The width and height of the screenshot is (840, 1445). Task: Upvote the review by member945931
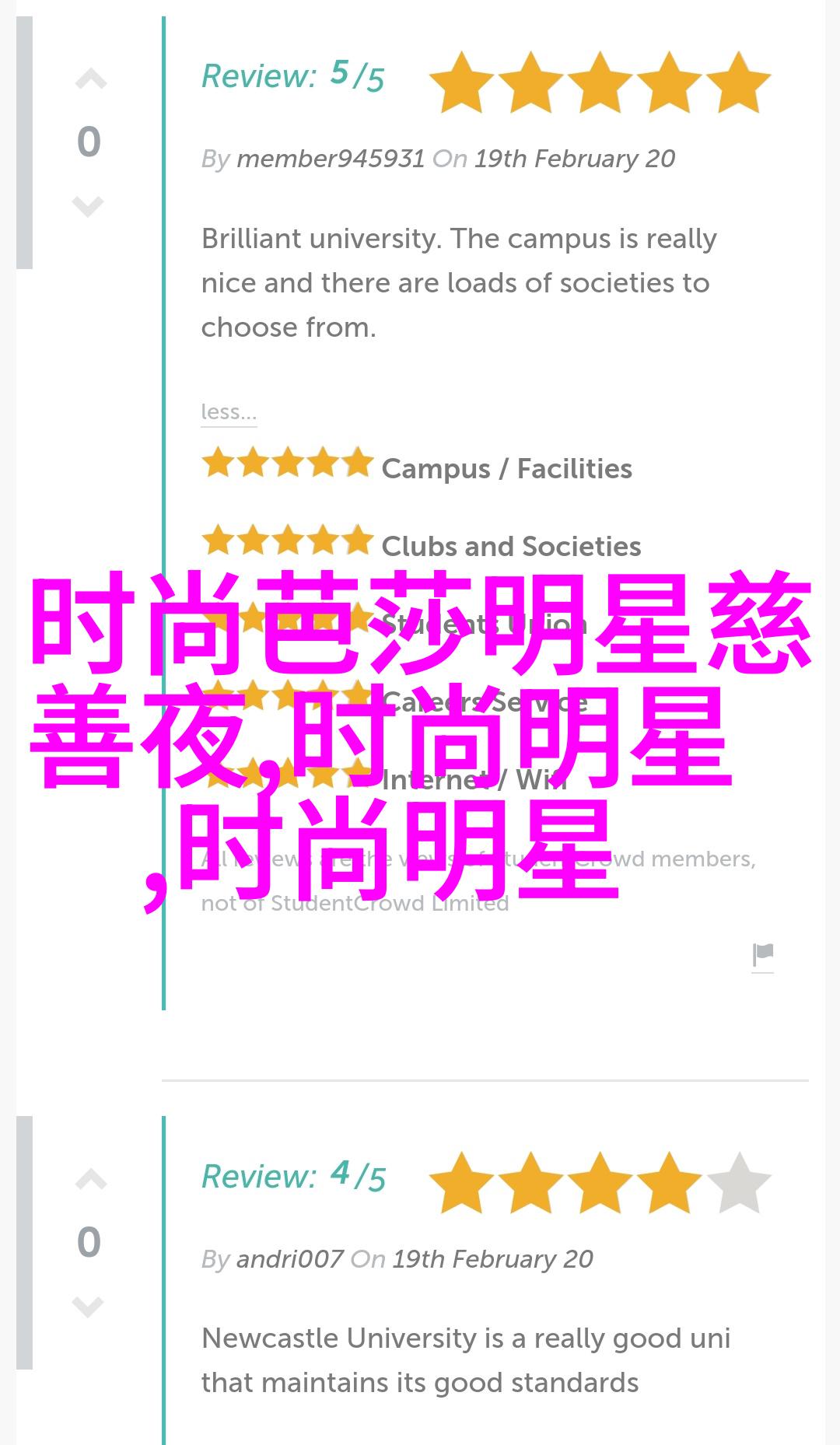(90, 79)
